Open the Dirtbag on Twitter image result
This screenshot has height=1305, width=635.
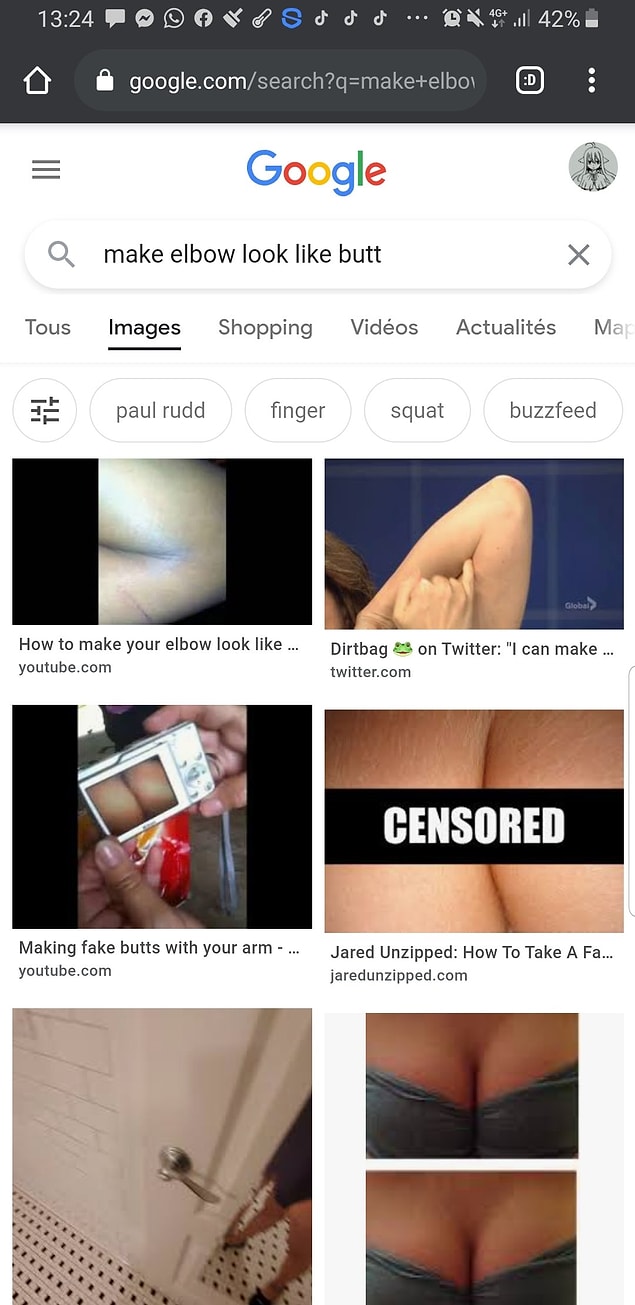pyautogui.click(x=474, y=545)
